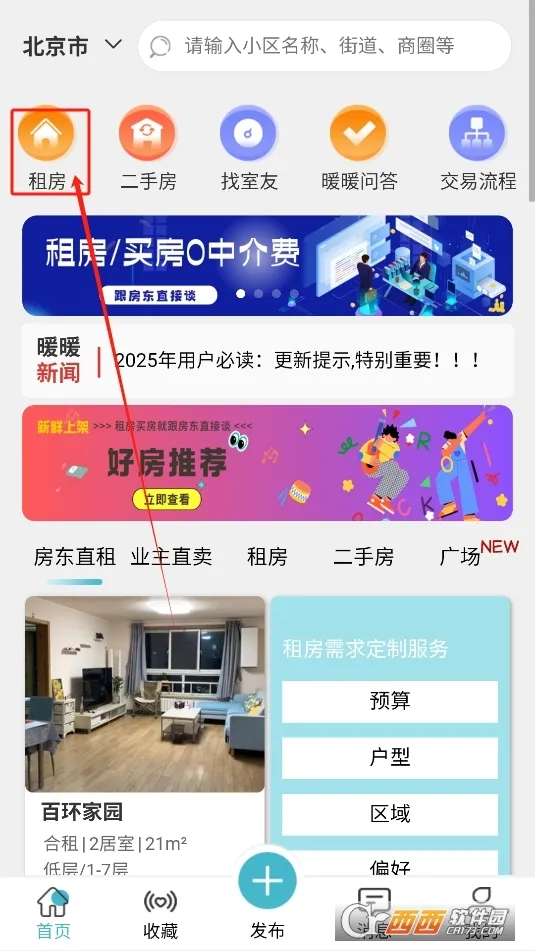Open the 交易流程 shortcut

[x=478, y=149]
